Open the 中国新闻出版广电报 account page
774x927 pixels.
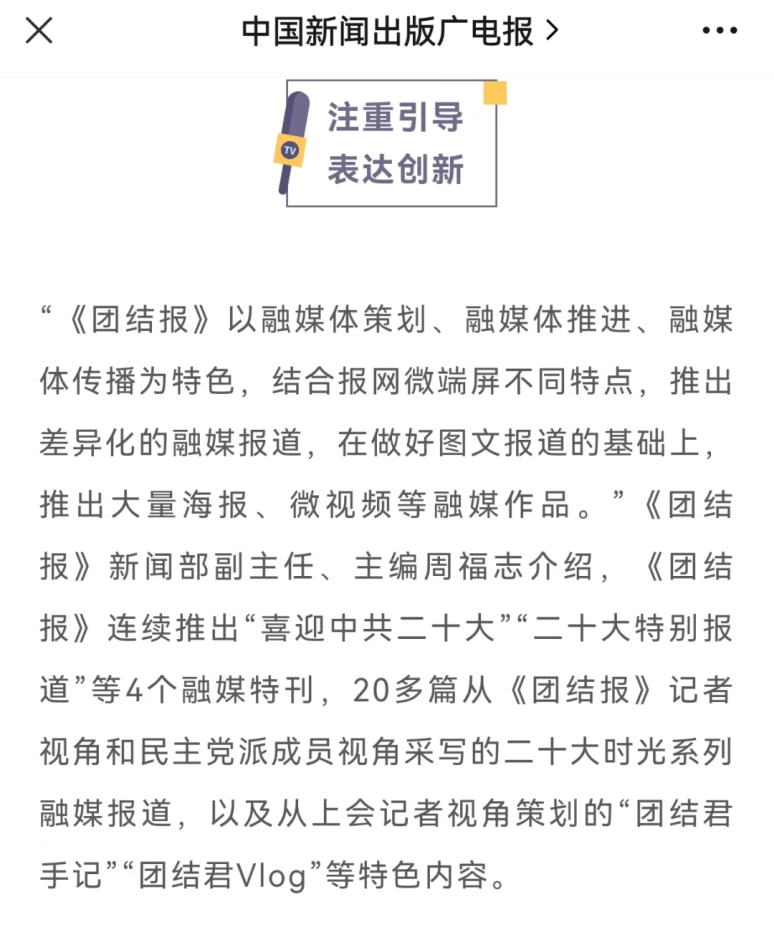pos(399,32)
